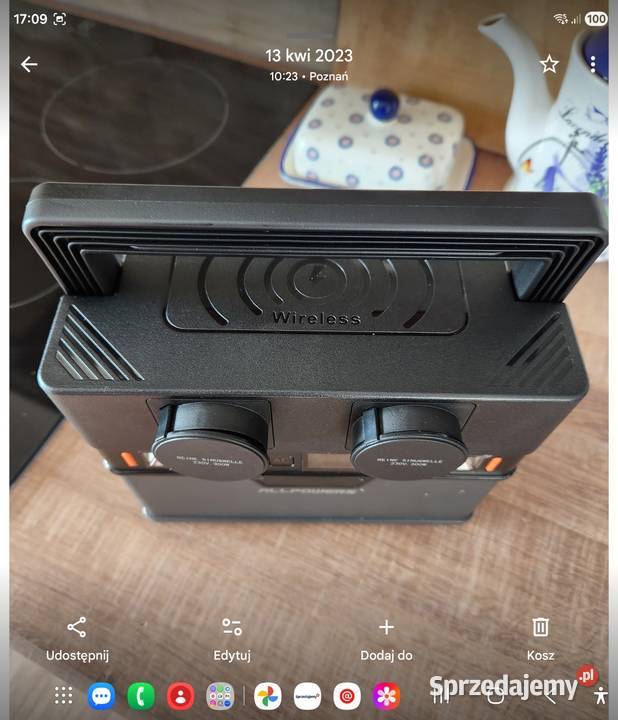618x720 pixels.
Task: Go back from the photo view
Action: pyautogui.click(x=29, y=64)
